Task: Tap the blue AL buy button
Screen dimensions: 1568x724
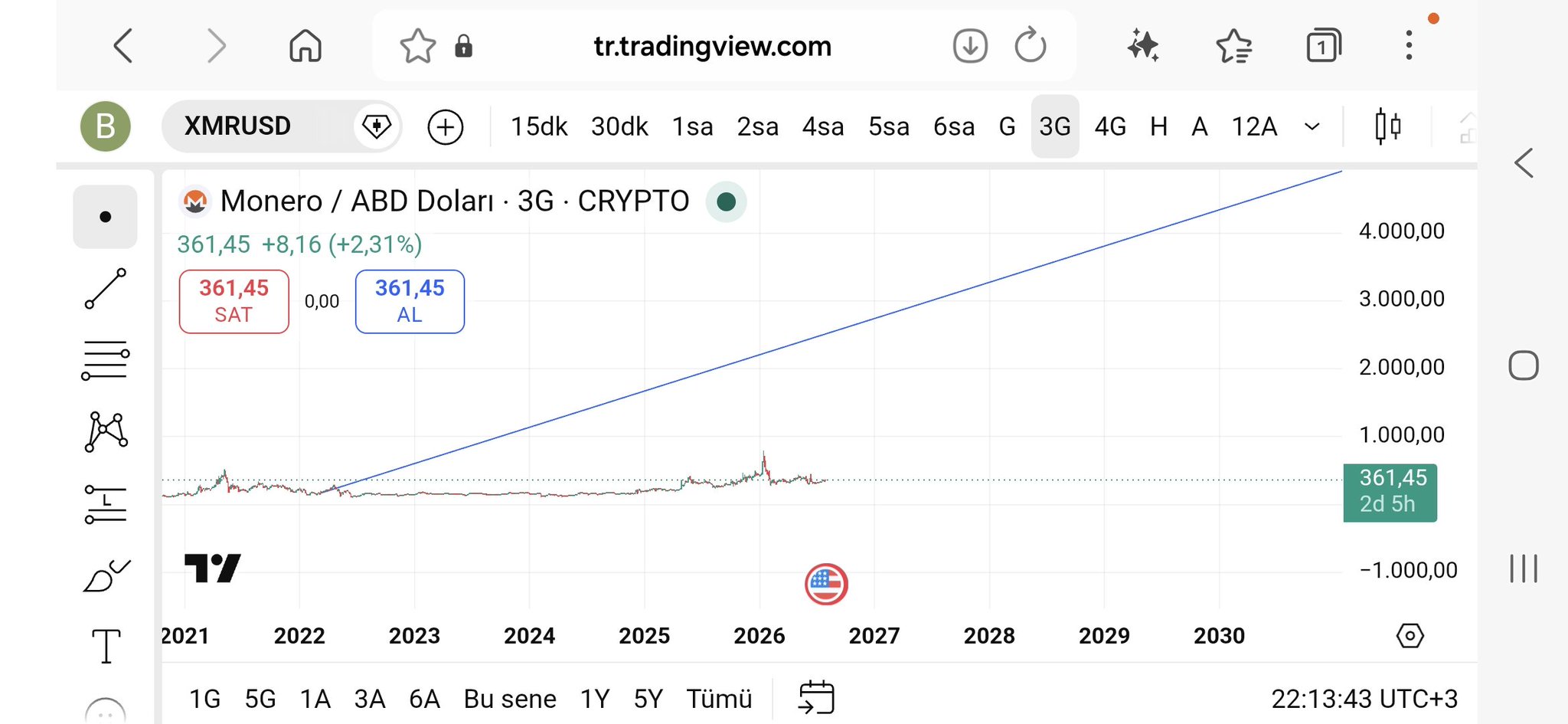Action: [x=410, y=301]
